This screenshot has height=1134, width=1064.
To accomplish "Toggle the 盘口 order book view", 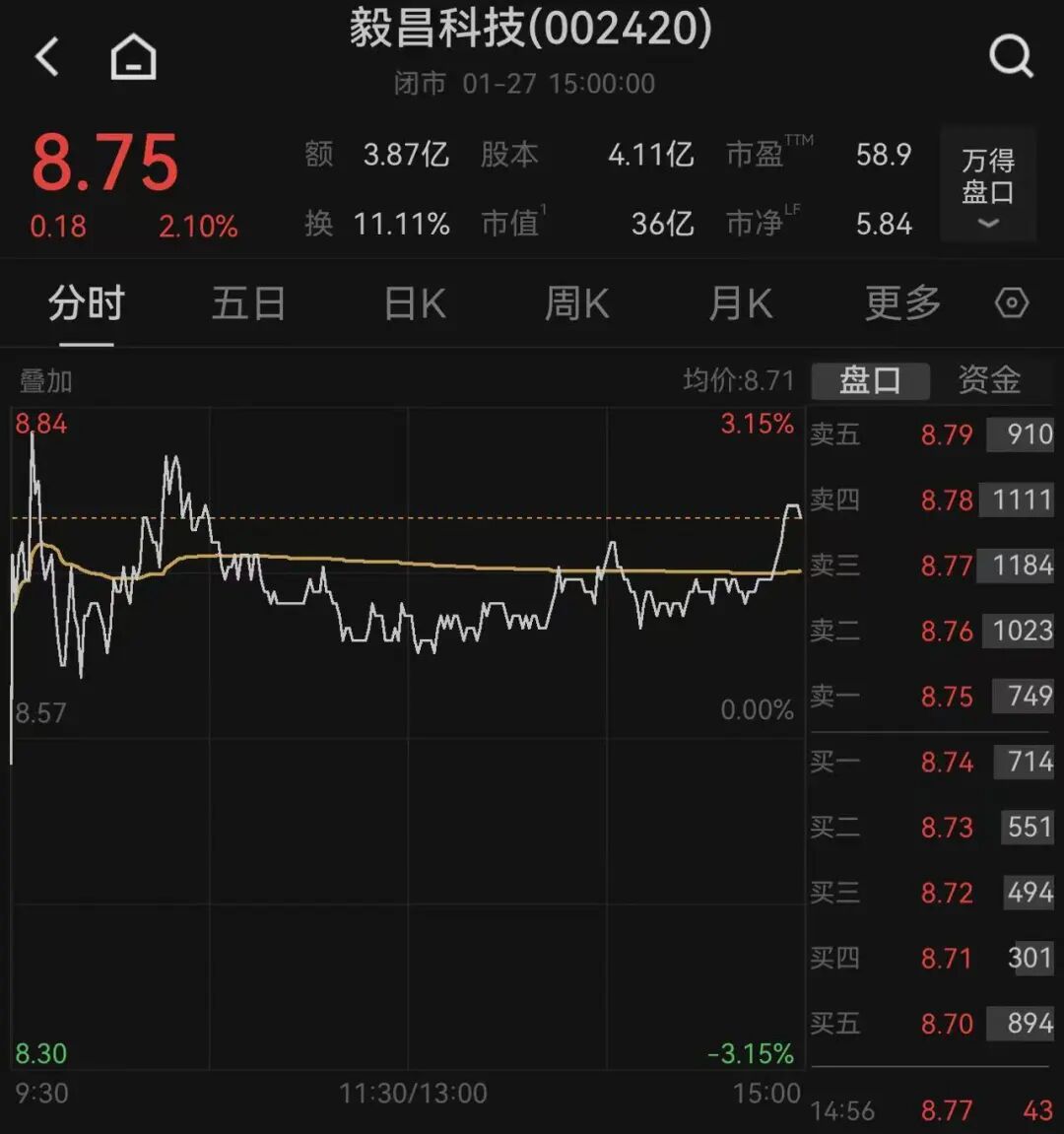I will click(871, 380).
